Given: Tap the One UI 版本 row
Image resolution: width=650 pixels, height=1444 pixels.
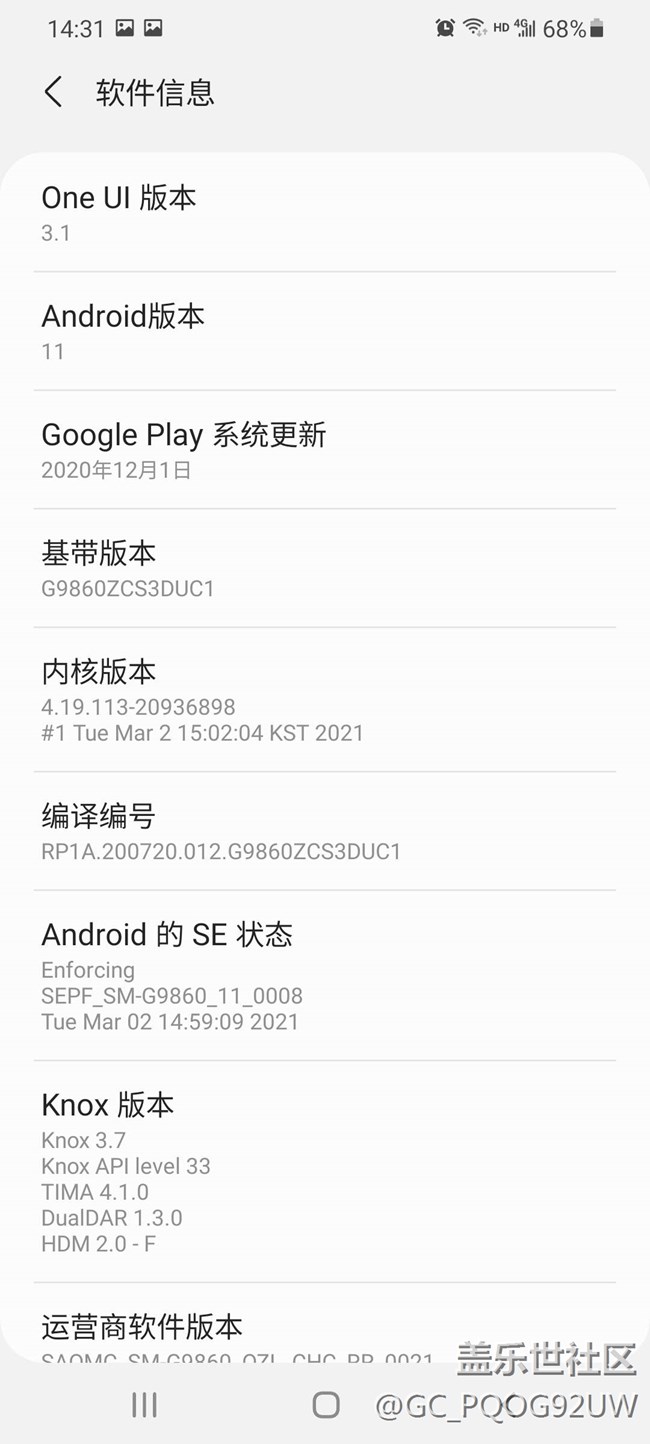Looking at the screenshot, I should tap(324, 213).
